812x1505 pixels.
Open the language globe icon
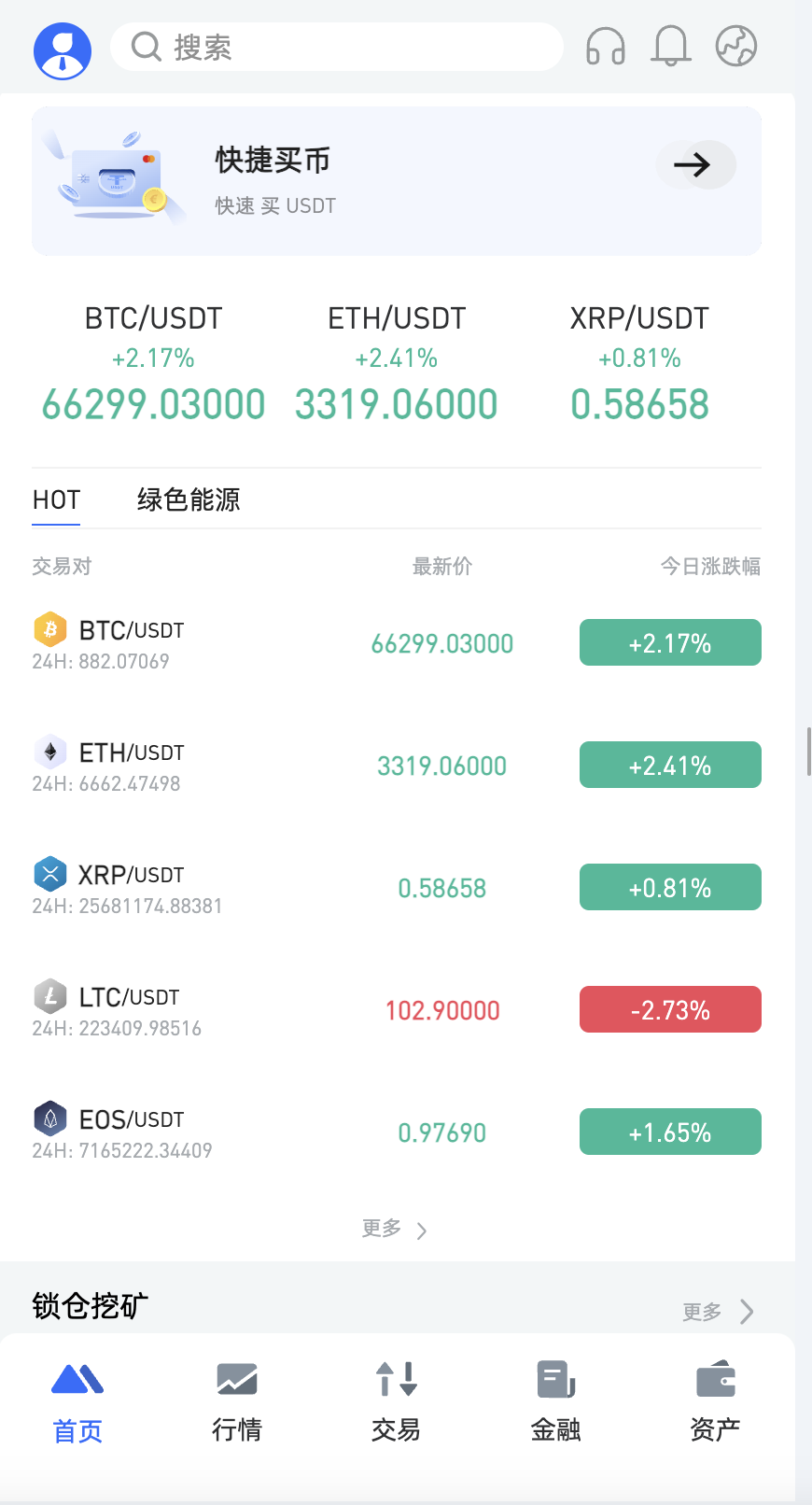click(x=735, y=46)
